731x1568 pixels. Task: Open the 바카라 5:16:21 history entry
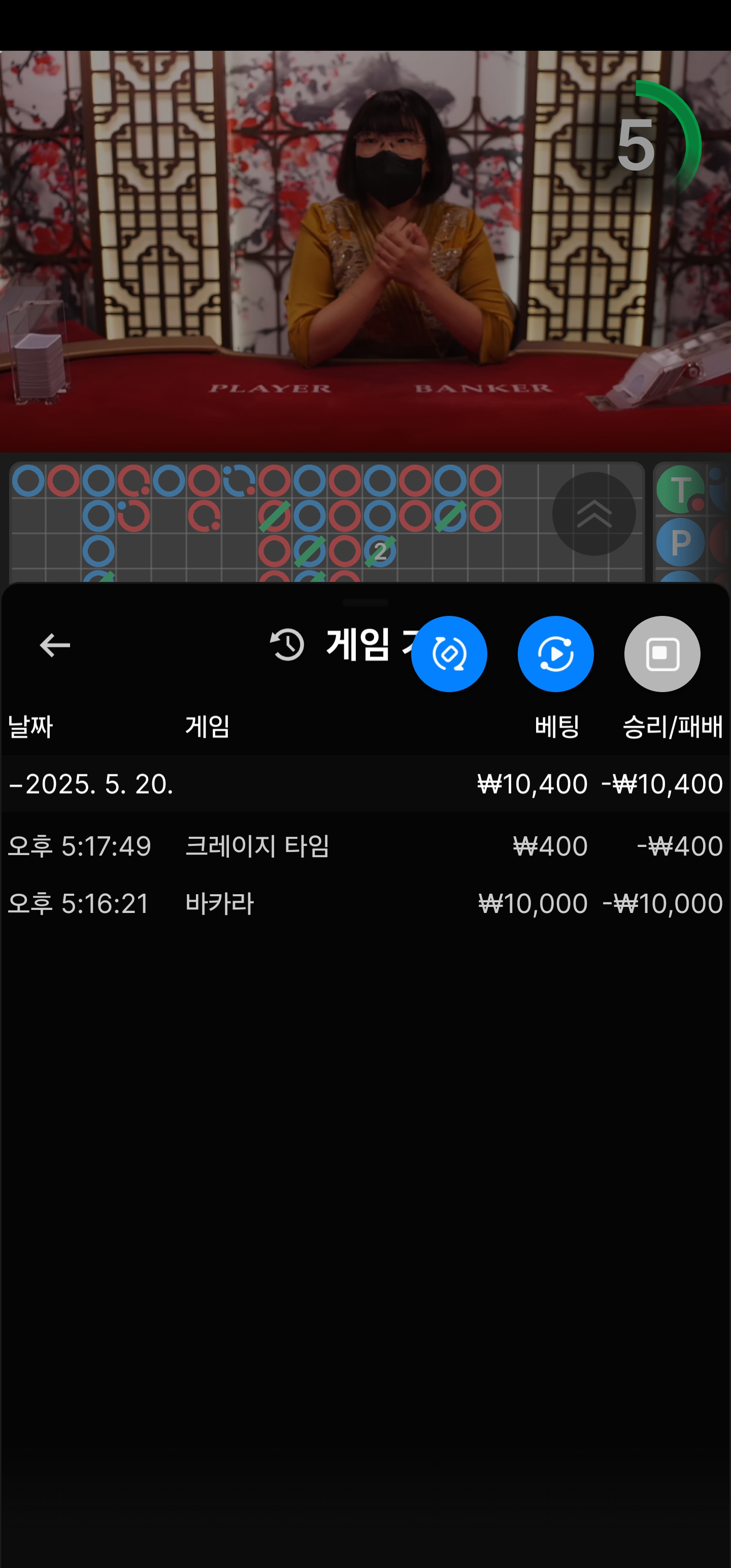[x=365, y=903]
